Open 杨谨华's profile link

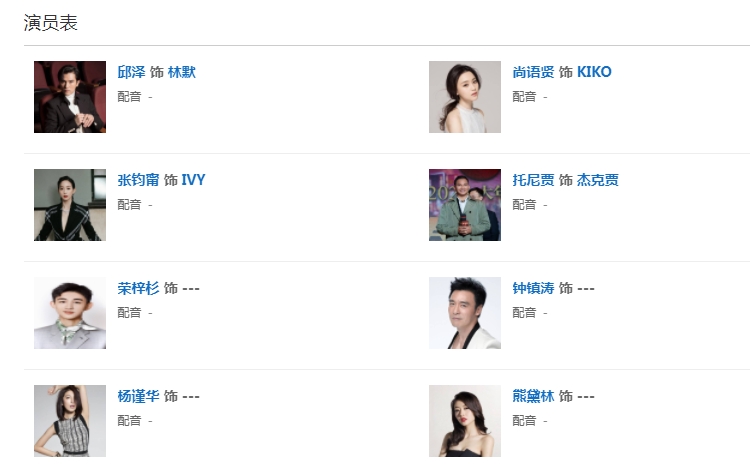[x=138, y=396]
